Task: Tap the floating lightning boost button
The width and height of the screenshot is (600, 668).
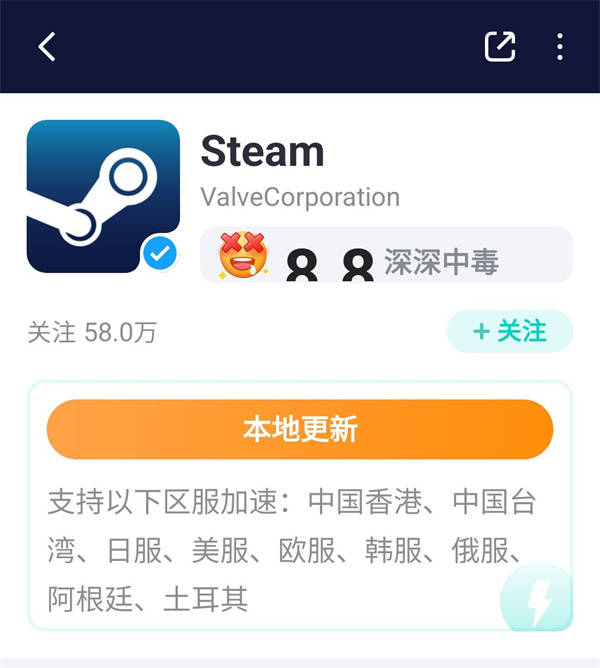Action: [x=537, y=600]
